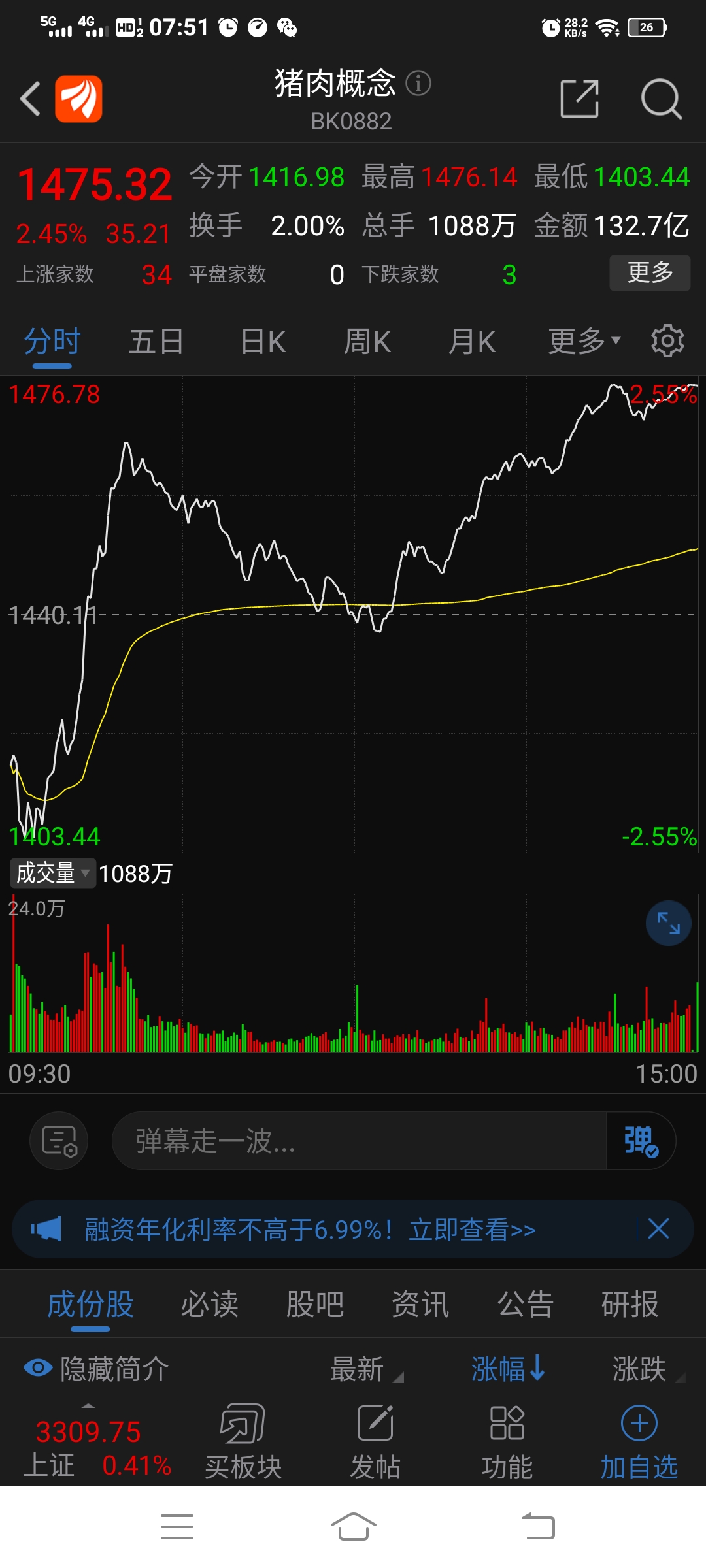The width and height of the screenshot is (706, 1568).
Task: Tap the 弹幕走一波 input field
Action: point(360,1141)
